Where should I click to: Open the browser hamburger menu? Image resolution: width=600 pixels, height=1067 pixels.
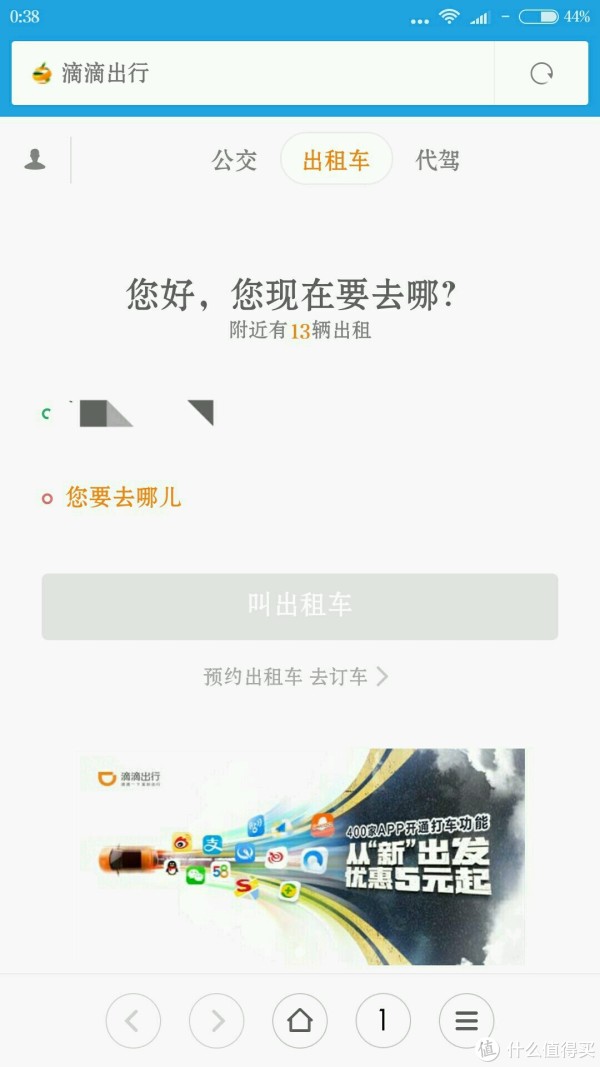point(467,1021)
